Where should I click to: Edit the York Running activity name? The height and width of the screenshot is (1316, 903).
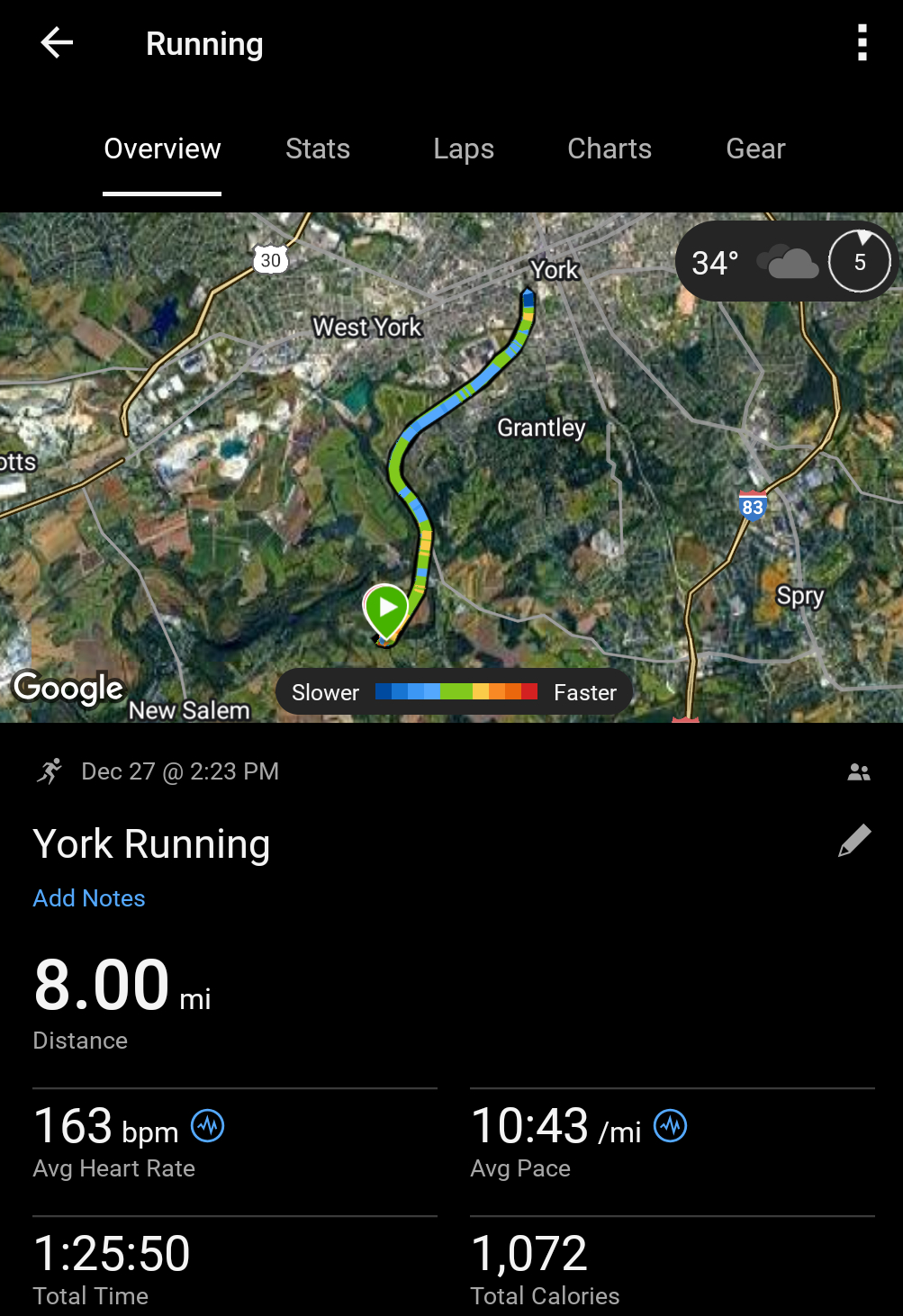click(853, 841)
